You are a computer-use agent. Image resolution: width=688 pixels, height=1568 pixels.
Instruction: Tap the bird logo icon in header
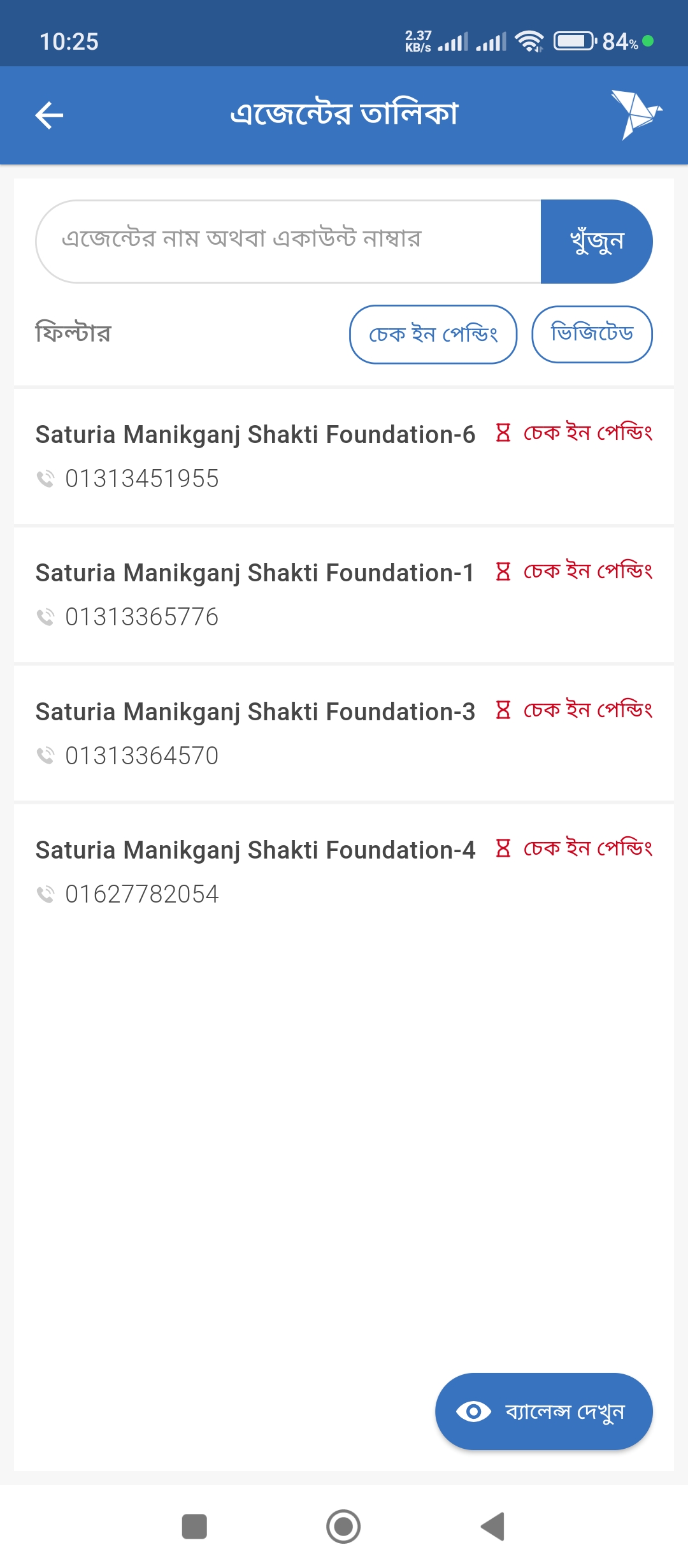[x=636, y=115]
